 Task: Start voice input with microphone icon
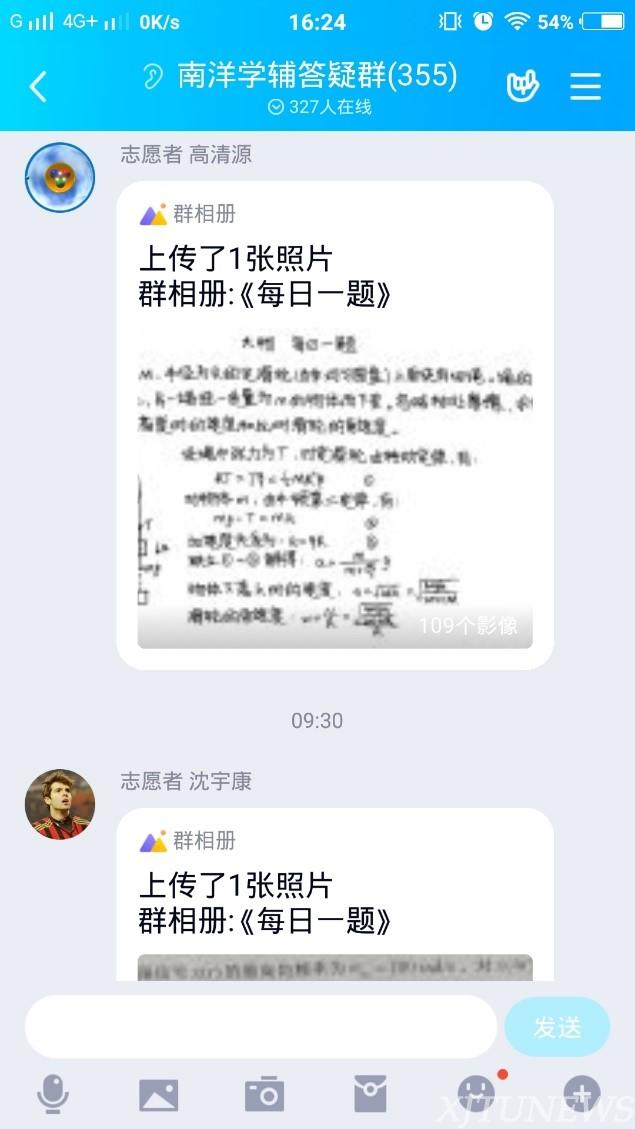(x=53, y=1094)
